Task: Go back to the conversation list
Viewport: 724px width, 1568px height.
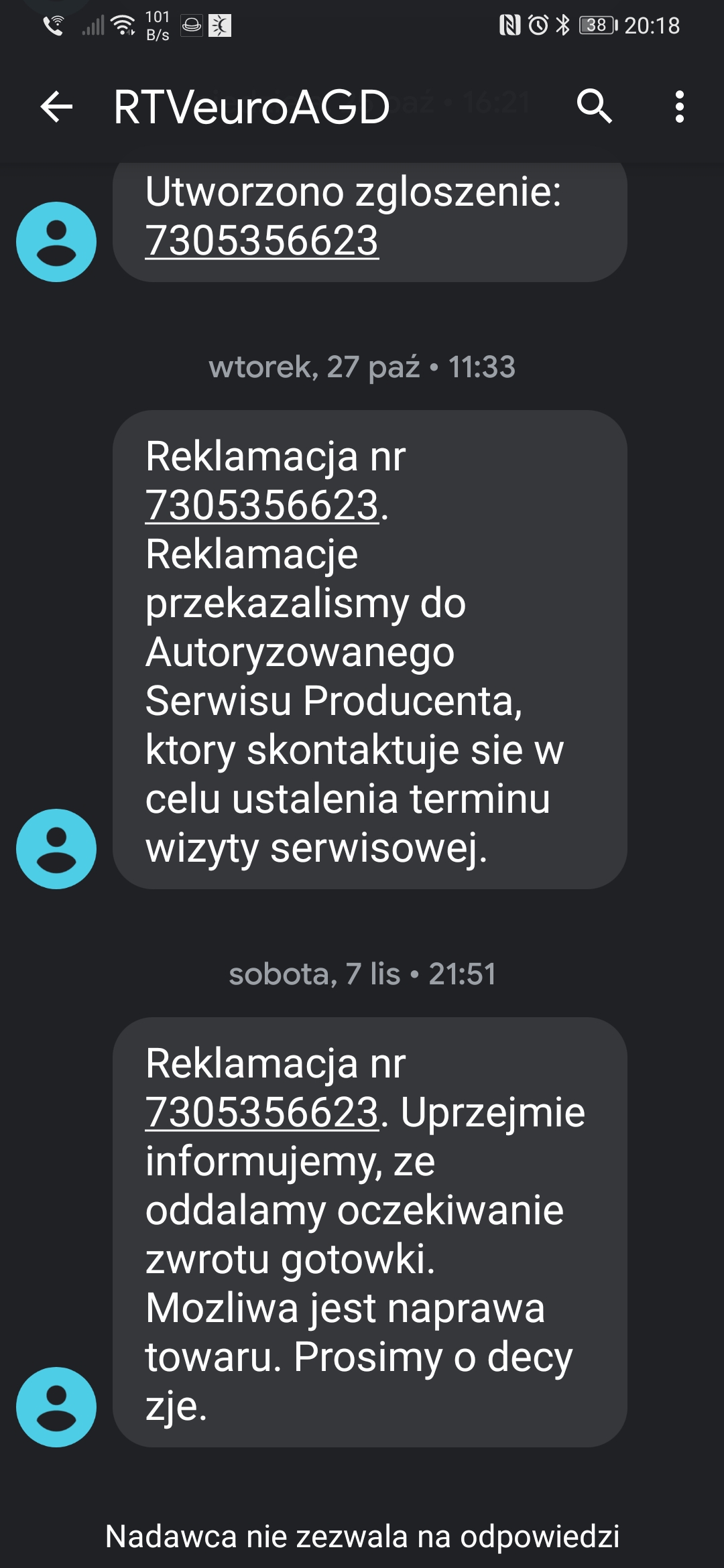Action: [56, 107]
